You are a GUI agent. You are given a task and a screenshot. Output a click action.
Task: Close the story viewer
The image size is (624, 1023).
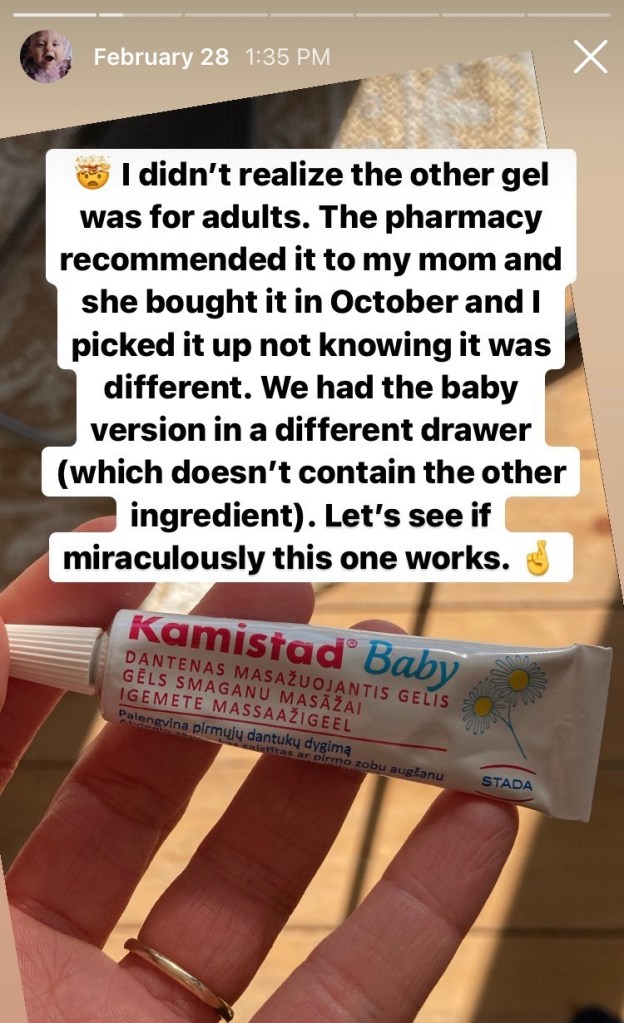[590, 57]
